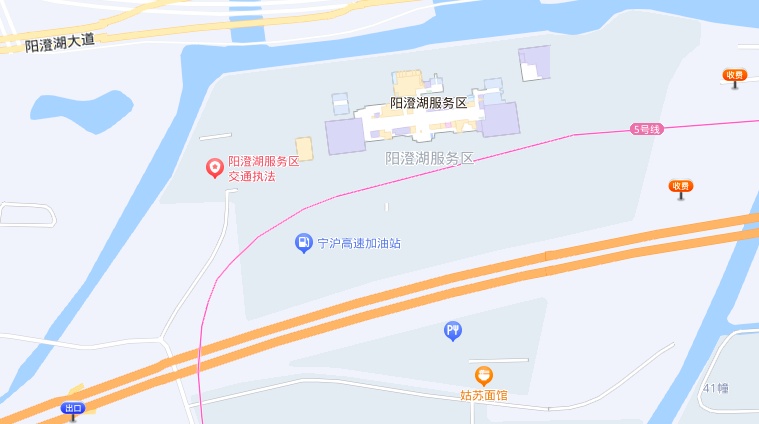Tap the blue fork-and-knife dining pin
This screenshot has height=424, width=759.
453,330
